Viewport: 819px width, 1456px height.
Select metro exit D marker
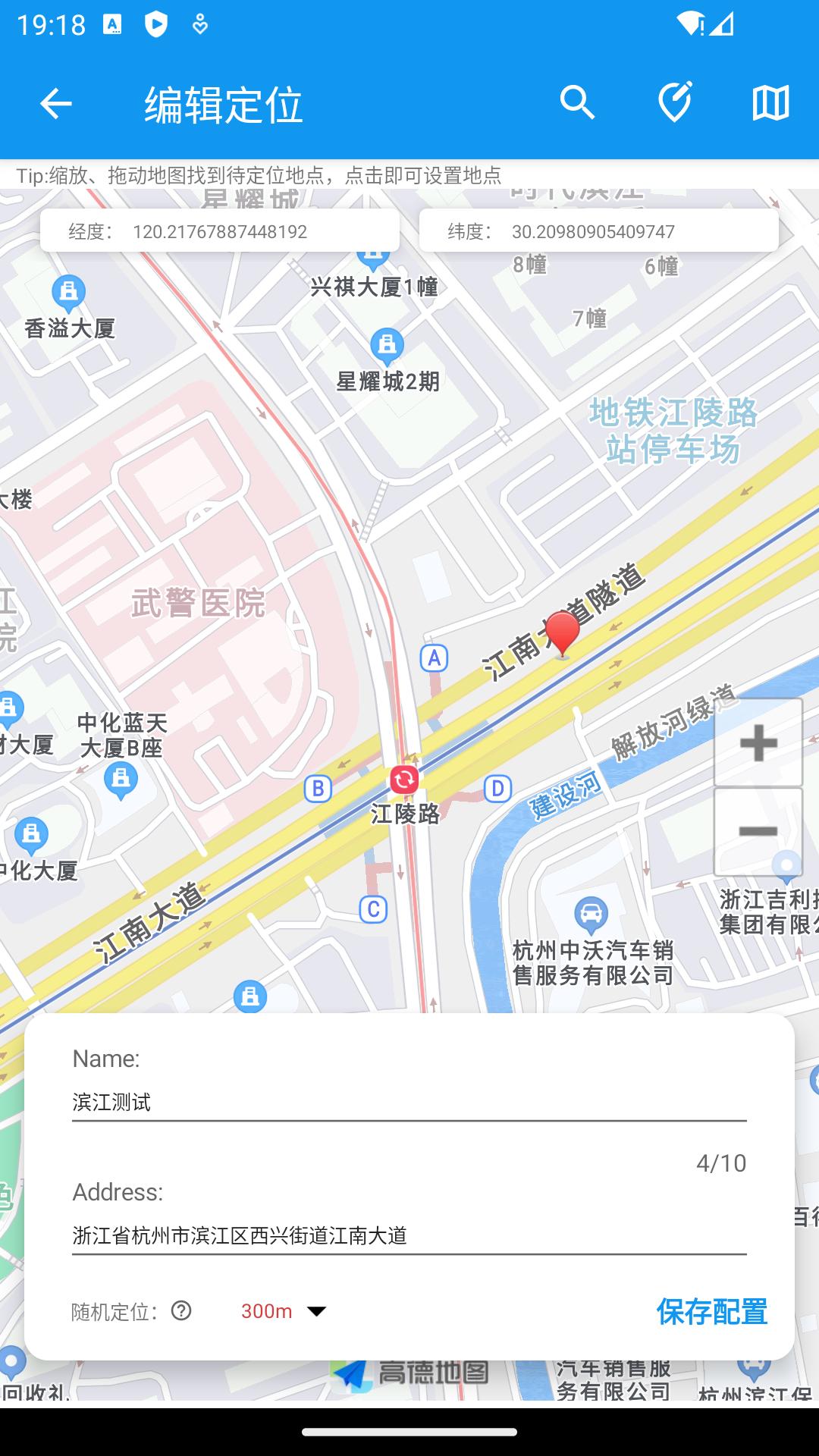pos(497,789)
